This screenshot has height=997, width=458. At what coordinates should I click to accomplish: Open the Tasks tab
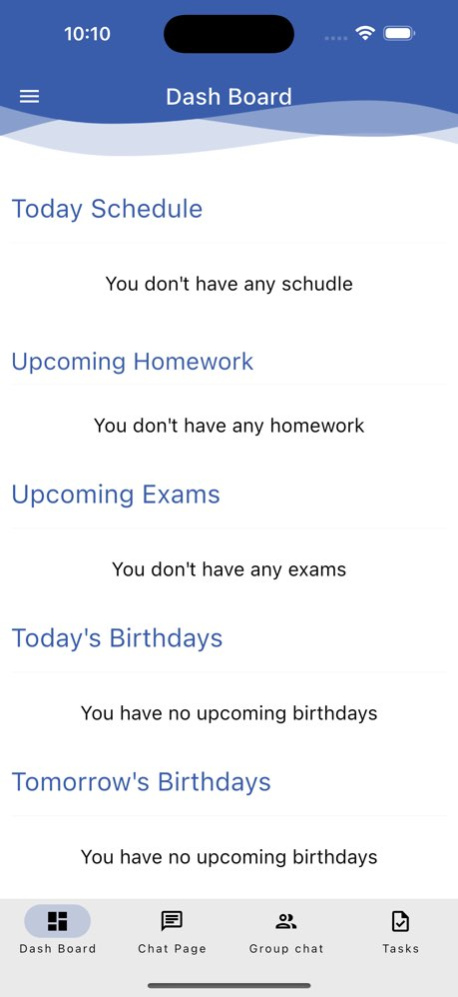point(401,931)
